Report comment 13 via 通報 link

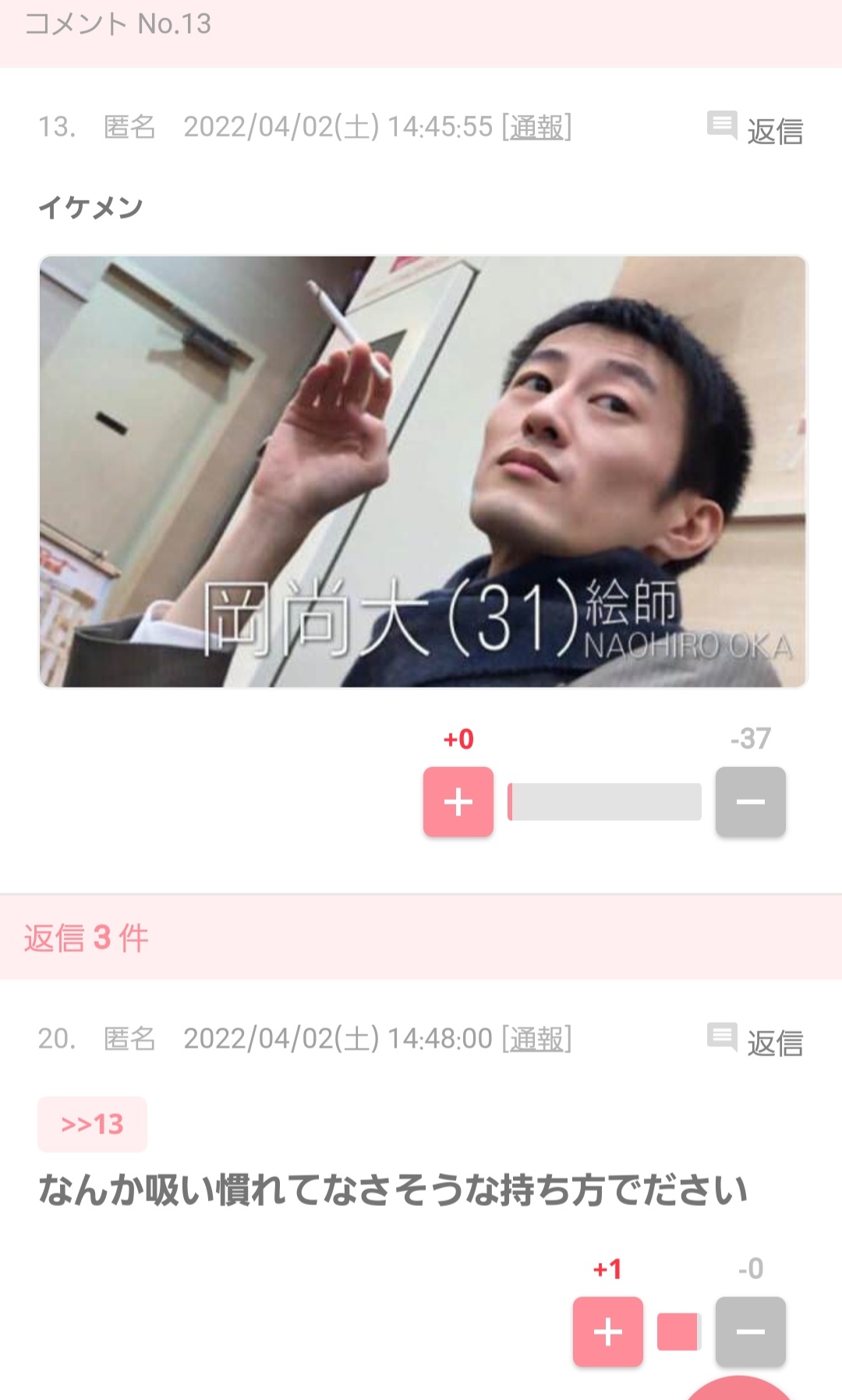pyautogui.click(x=536, y=127)
